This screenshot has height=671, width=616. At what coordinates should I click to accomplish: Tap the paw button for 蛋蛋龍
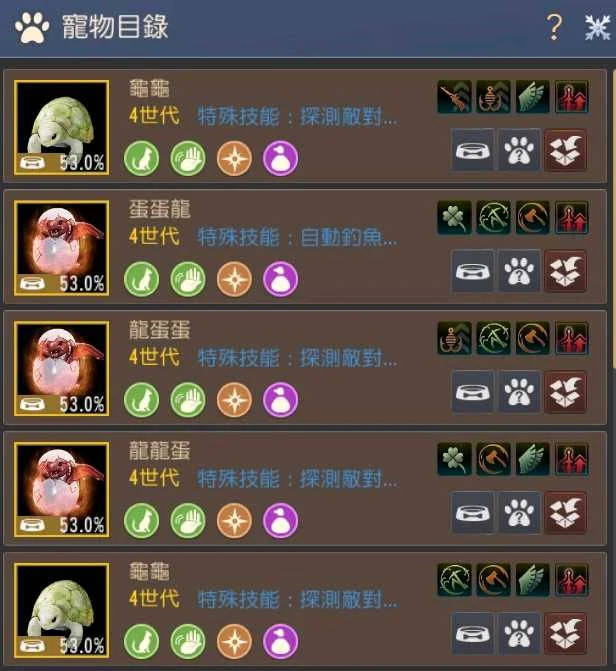tap(519, 271)
